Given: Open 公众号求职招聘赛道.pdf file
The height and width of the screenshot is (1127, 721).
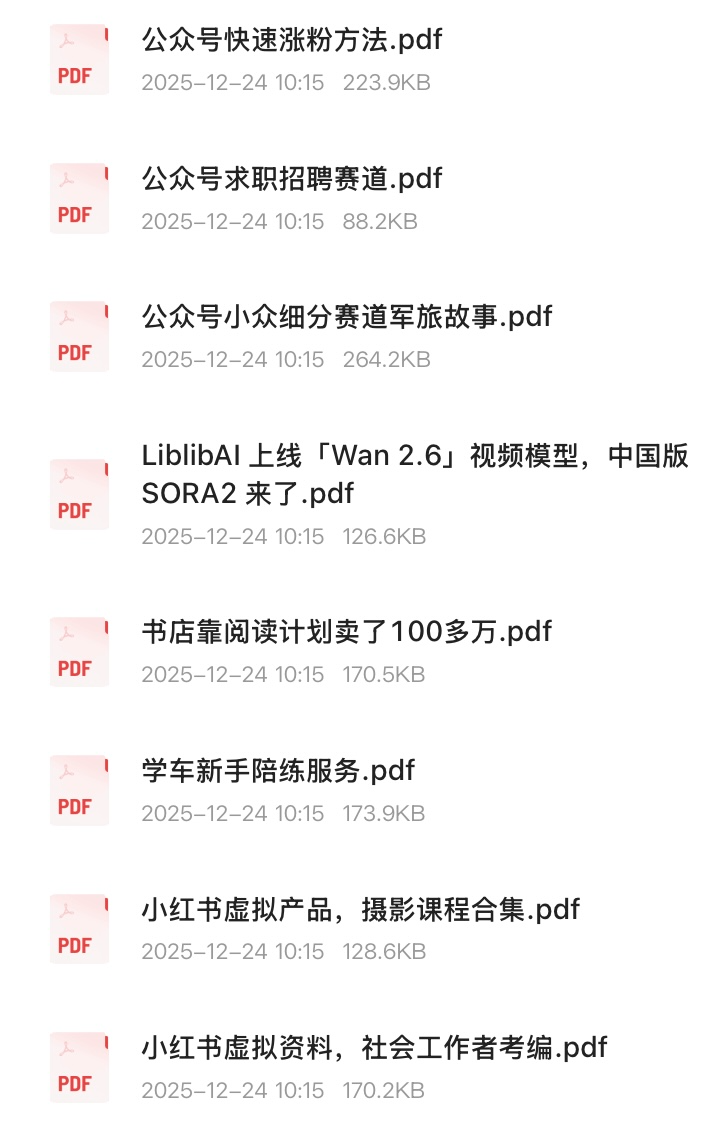Looking at the screenshot, I should click(292, 179).
